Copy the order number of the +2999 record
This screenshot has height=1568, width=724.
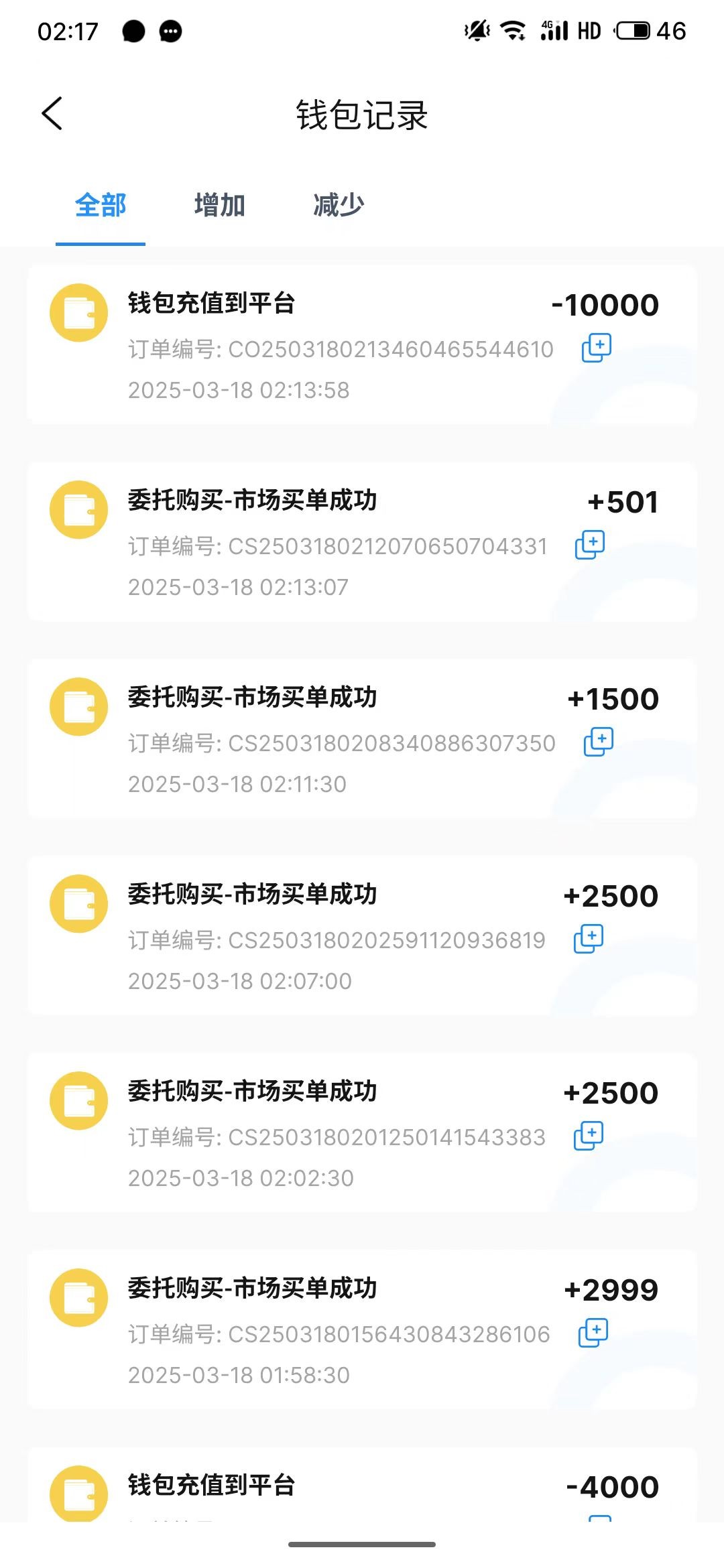click(x=593, y=1333)
